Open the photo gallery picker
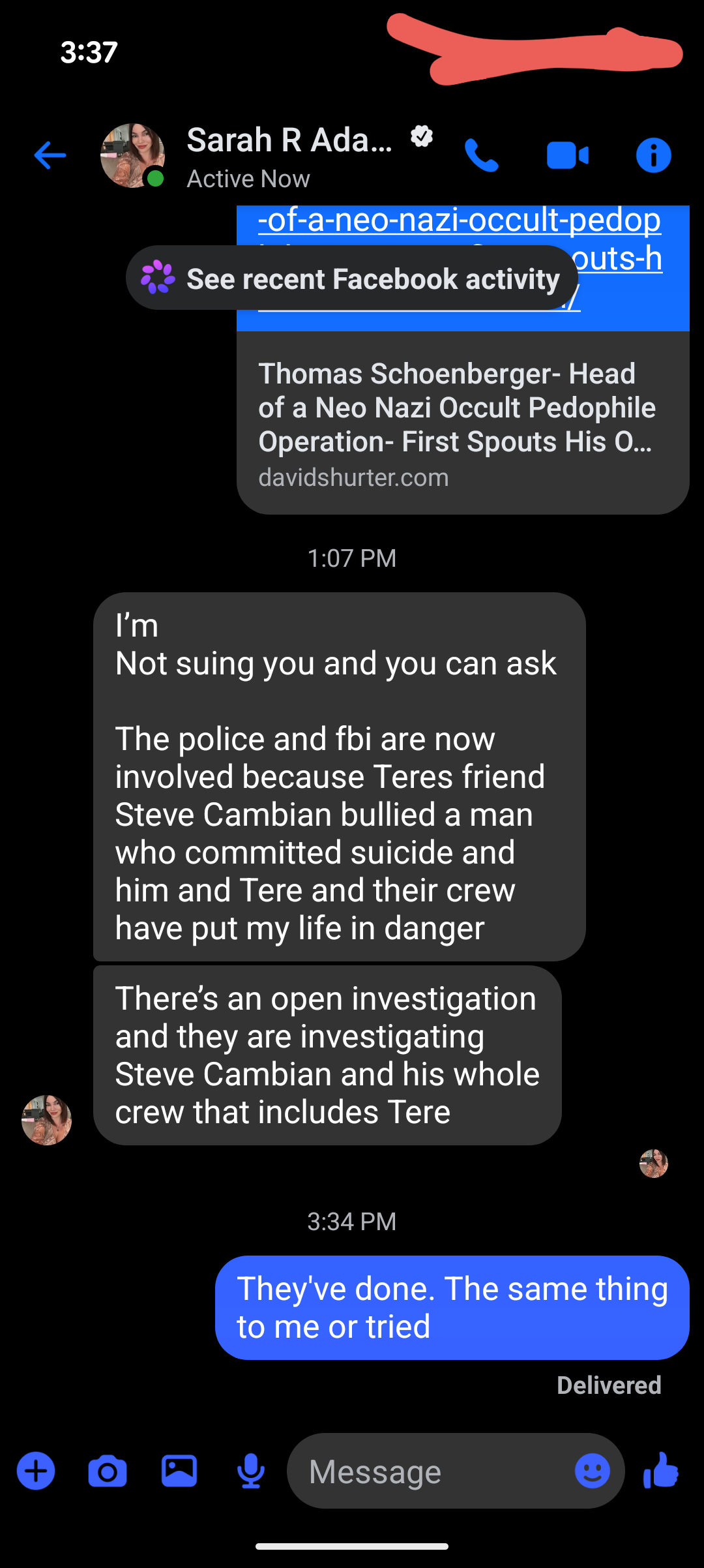The image size is (704, 1568). [x=179, y=1471]
